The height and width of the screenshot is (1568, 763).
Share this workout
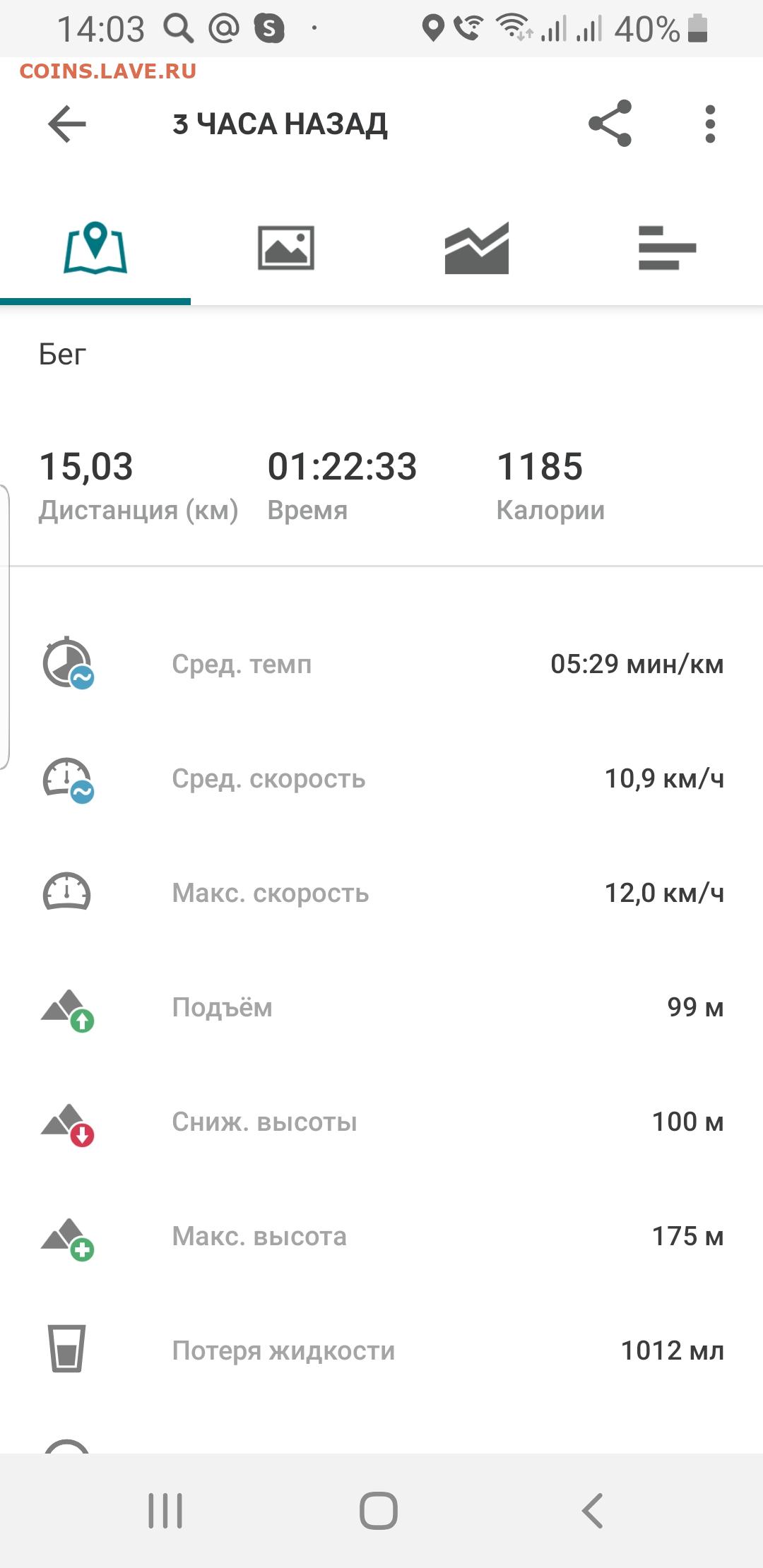[610, 124]
